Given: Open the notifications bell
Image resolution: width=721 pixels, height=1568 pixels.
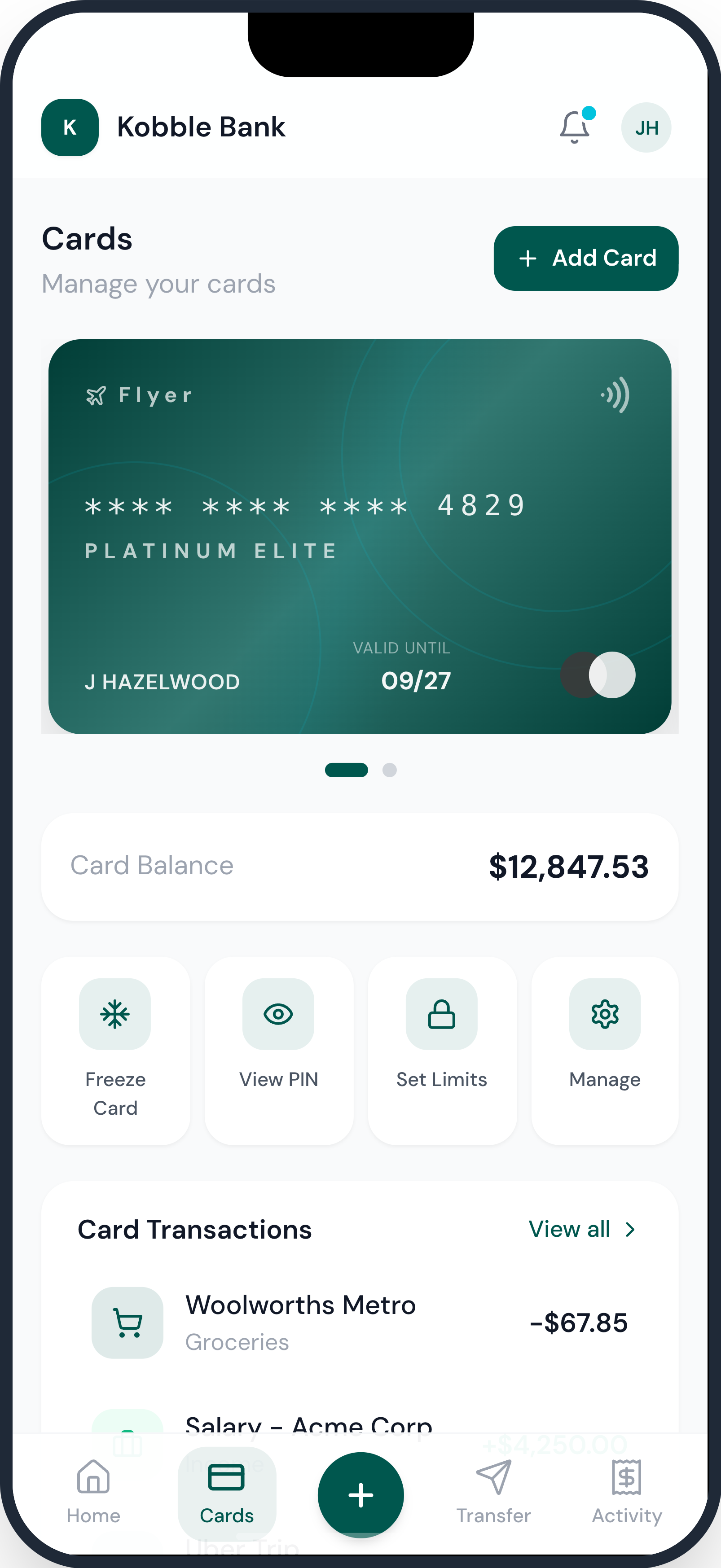Looking at the screenshot, I should (x=574, y=127).
